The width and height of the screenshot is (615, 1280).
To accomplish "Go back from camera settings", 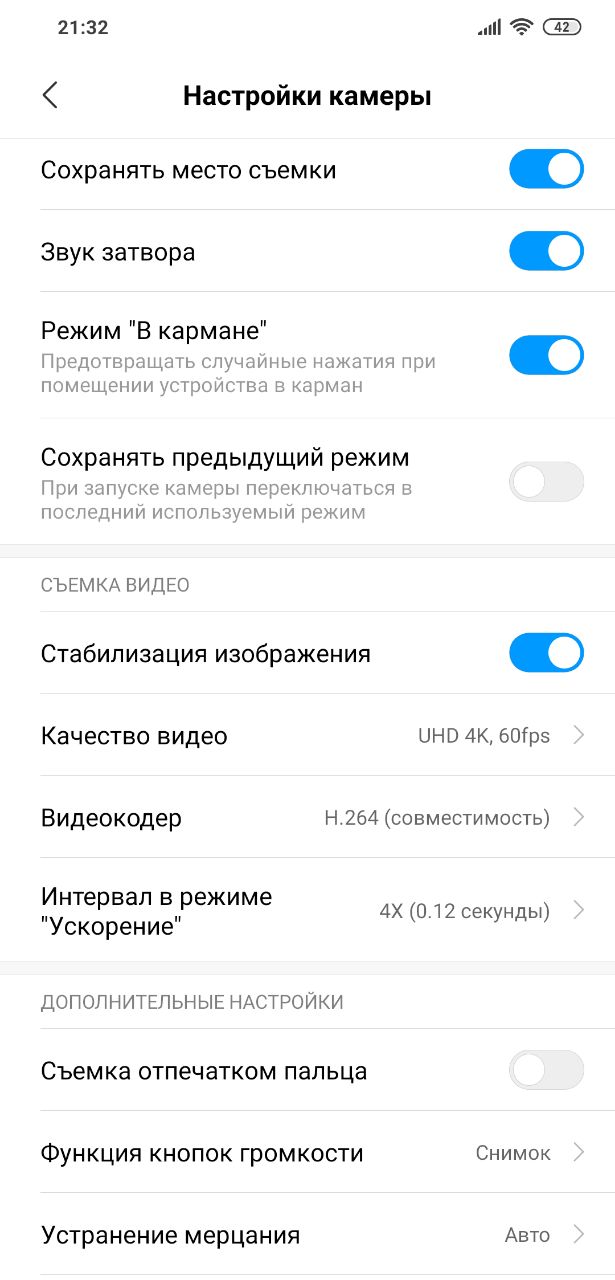I will pos(50,95).
